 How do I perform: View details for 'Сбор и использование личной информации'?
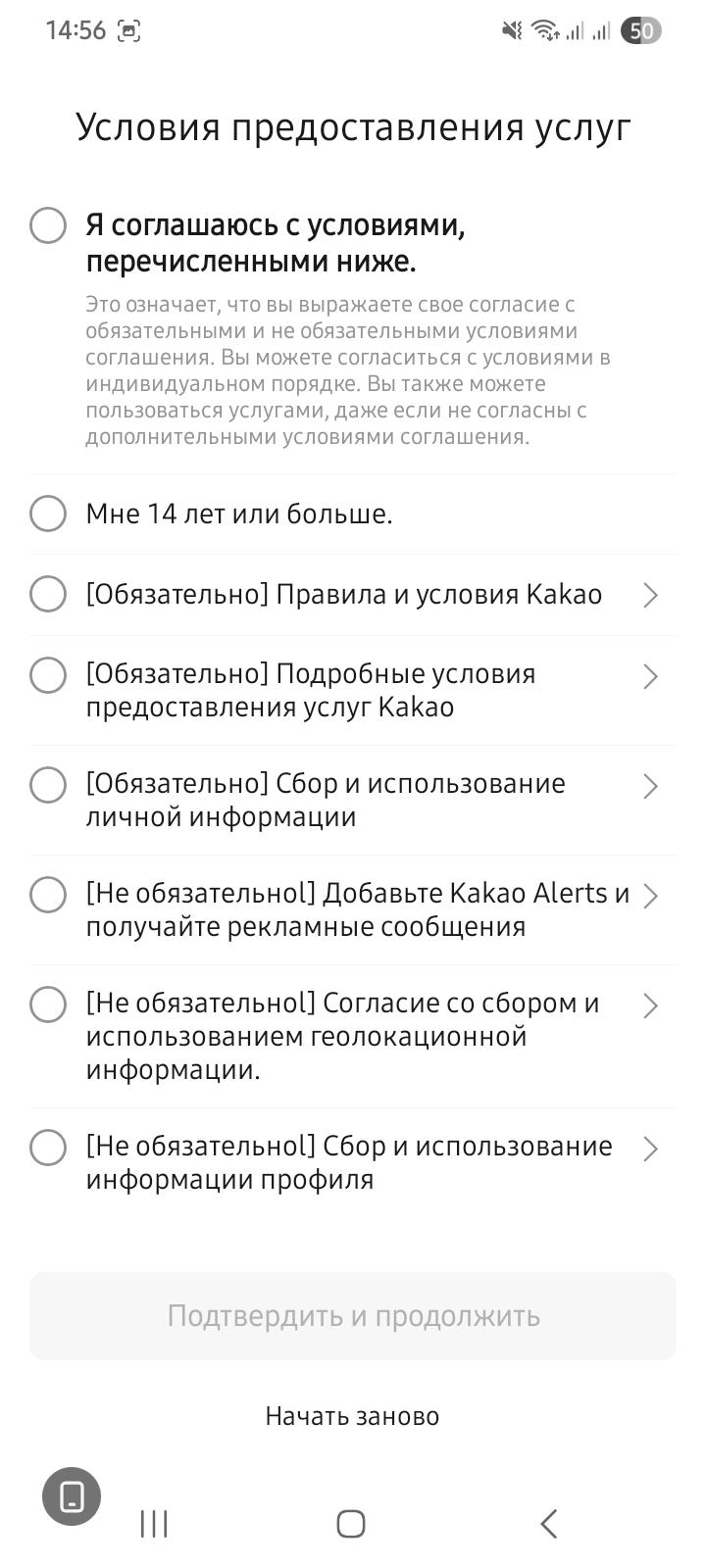point(649,786)
